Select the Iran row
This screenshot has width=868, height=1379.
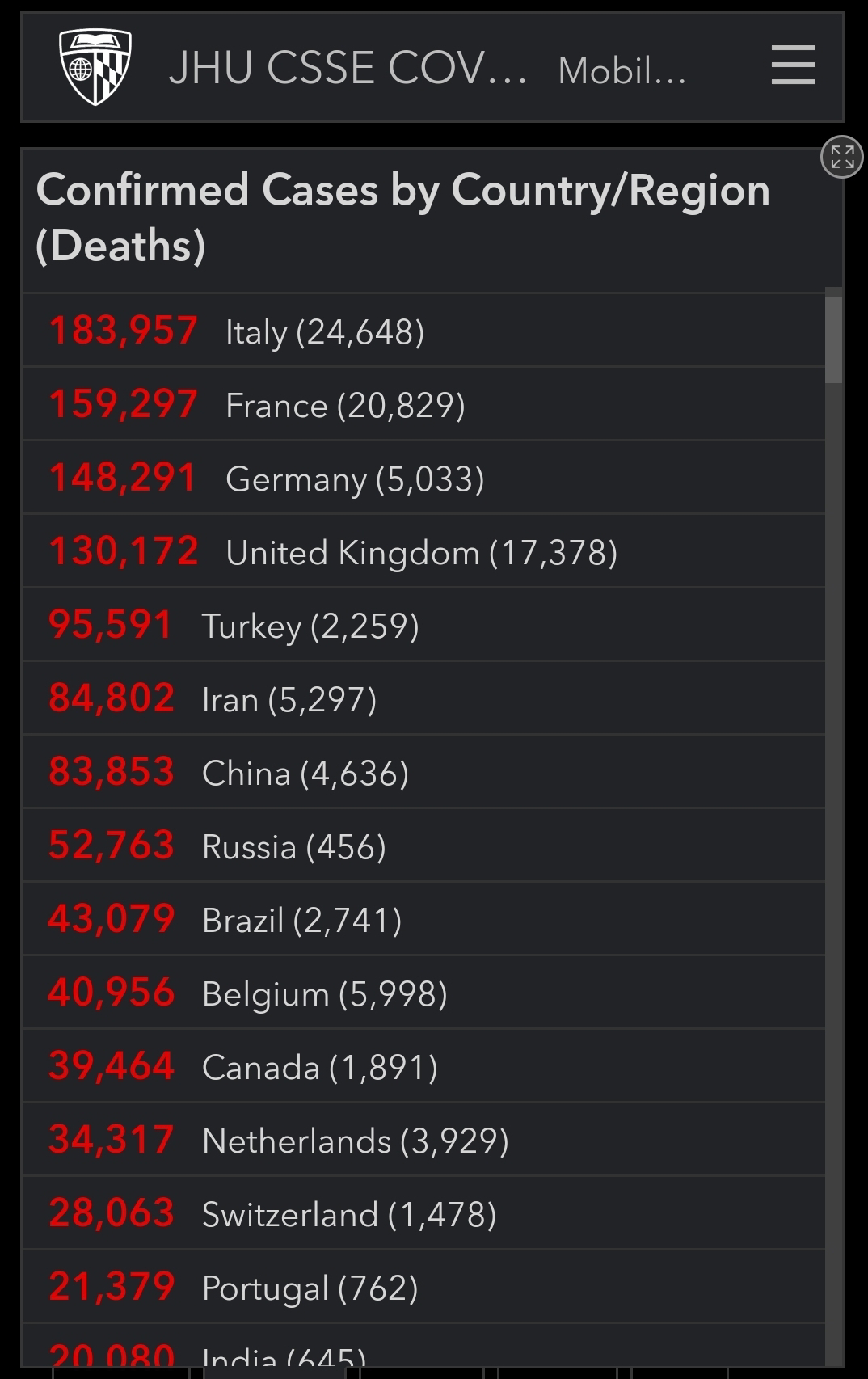[423, 698]
